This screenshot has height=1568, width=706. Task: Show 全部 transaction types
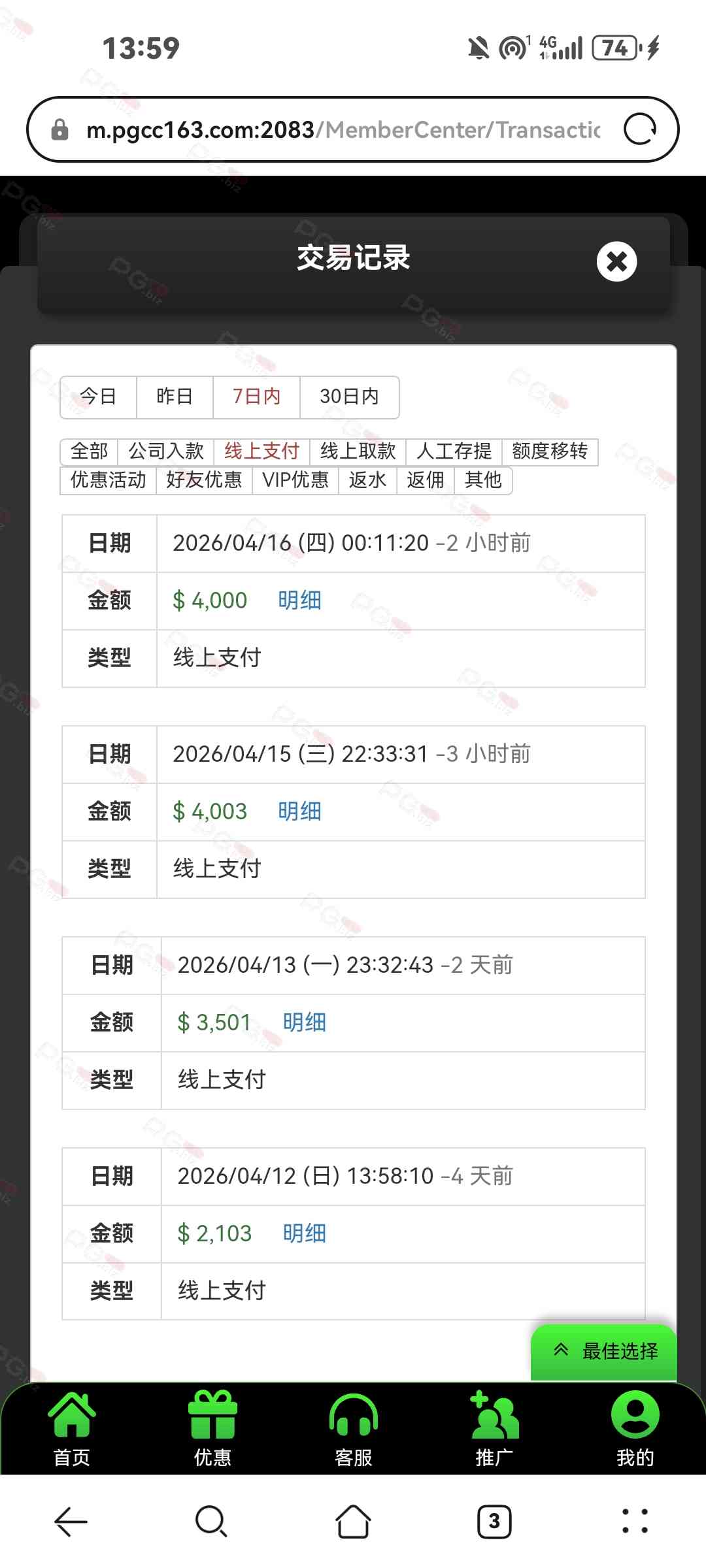[x=89, y=451]
